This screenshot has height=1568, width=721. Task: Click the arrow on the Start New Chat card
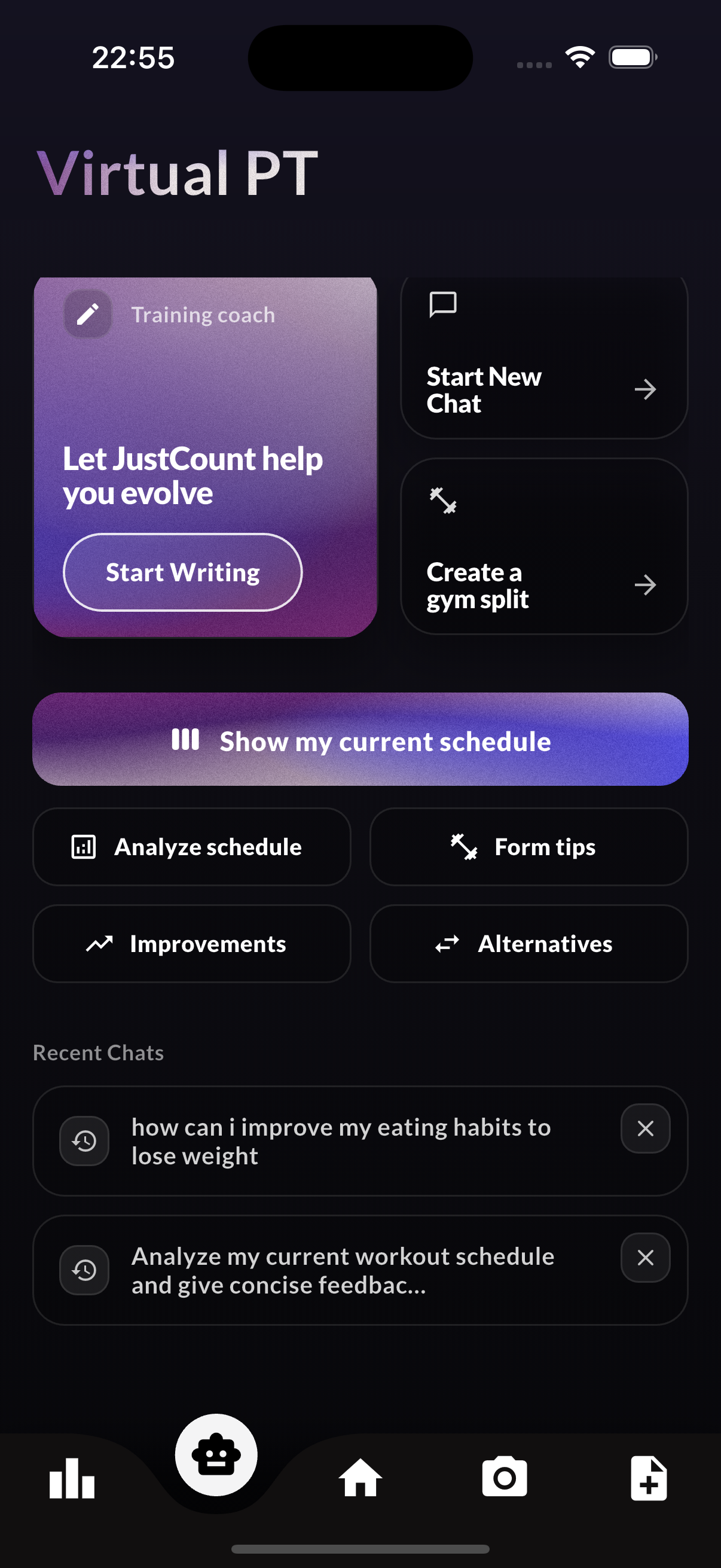[x=647, y=389]
